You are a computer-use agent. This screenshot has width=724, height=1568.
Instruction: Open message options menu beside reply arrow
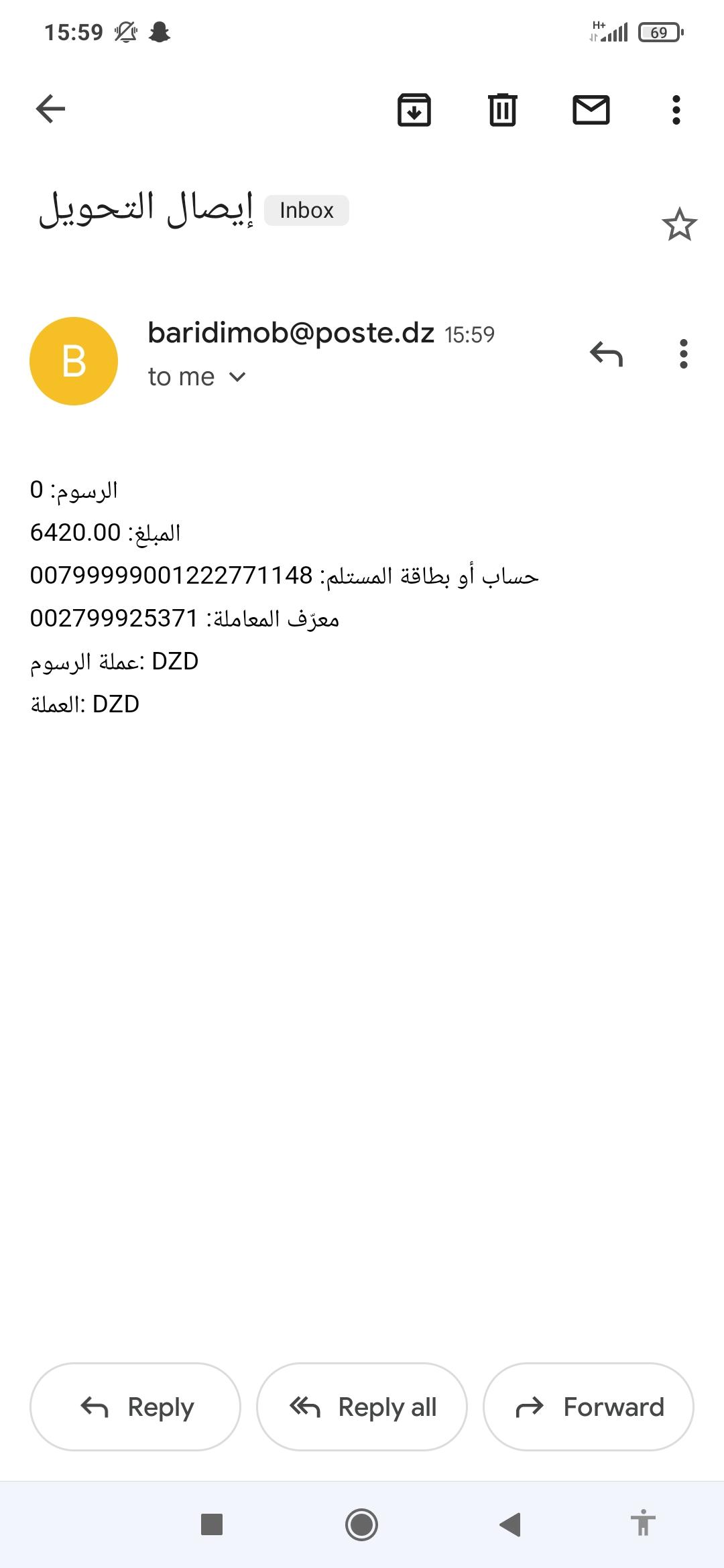[683, 354]
